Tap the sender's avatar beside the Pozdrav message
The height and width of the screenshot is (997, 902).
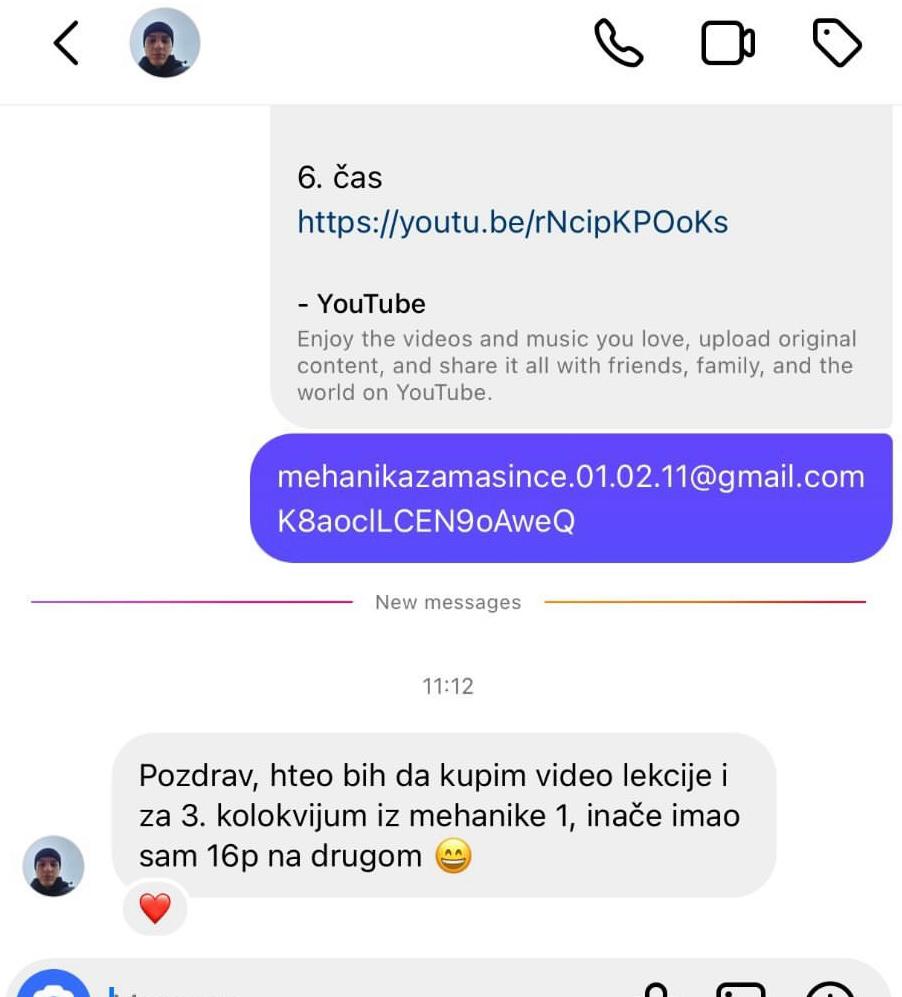53,866
